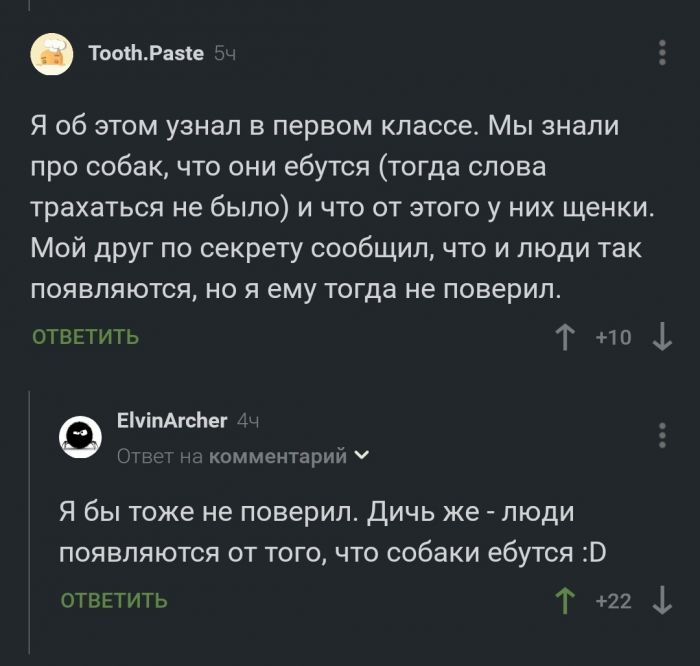Reply to Tooth.Paste's comment
This screenshot has width=700, height=666.
[86, 337]
